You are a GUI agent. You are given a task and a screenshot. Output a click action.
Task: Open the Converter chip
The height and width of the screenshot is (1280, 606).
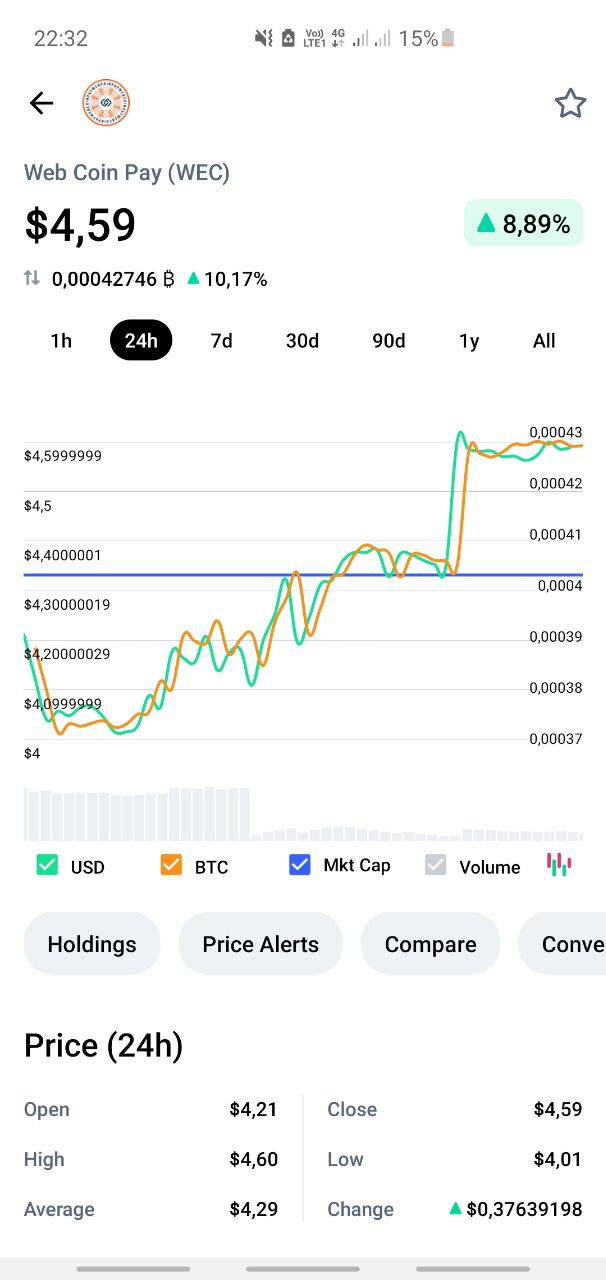coord(563,944)
